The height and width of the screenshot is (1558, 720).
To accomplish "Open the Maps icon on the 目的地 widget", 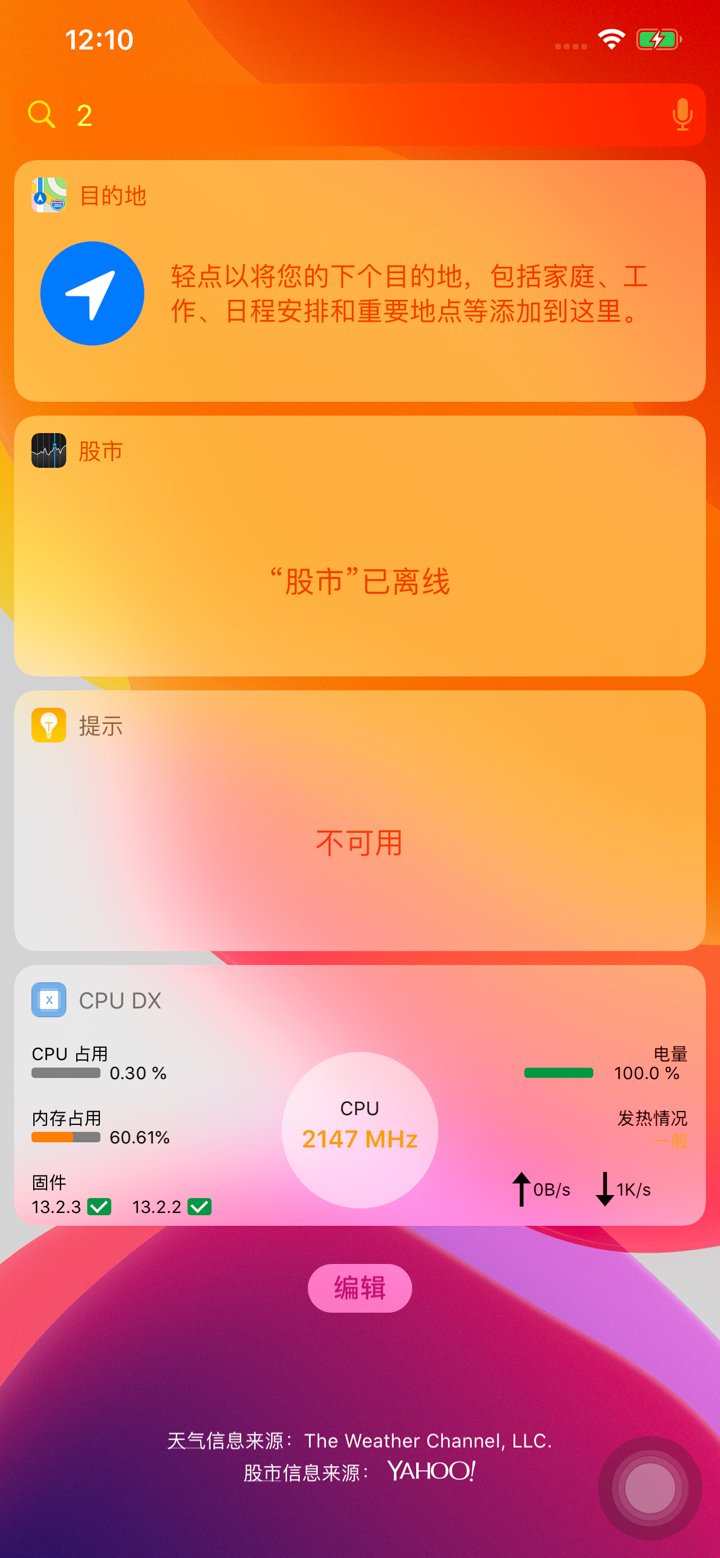I will pyautogui.click(x=48, y=195).
